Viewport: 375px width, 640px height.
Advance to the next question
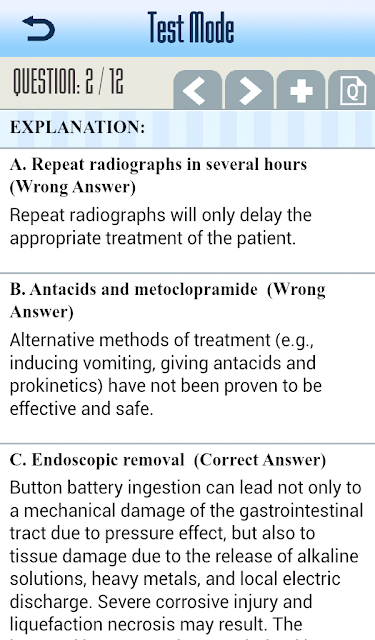(249, 90)
